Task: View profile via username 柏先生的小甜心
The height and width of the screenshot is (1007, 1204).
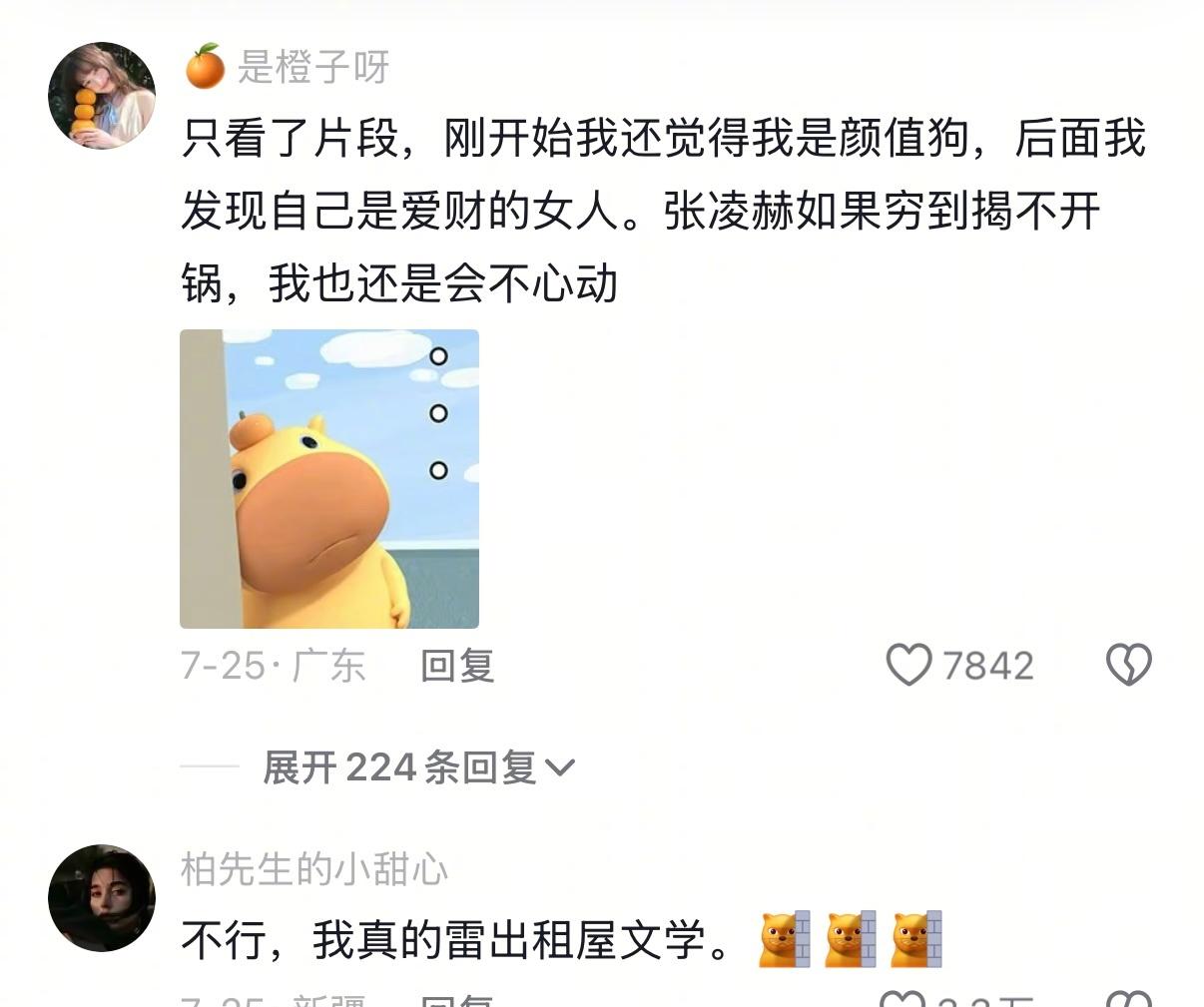Action: tap(313, 869)
